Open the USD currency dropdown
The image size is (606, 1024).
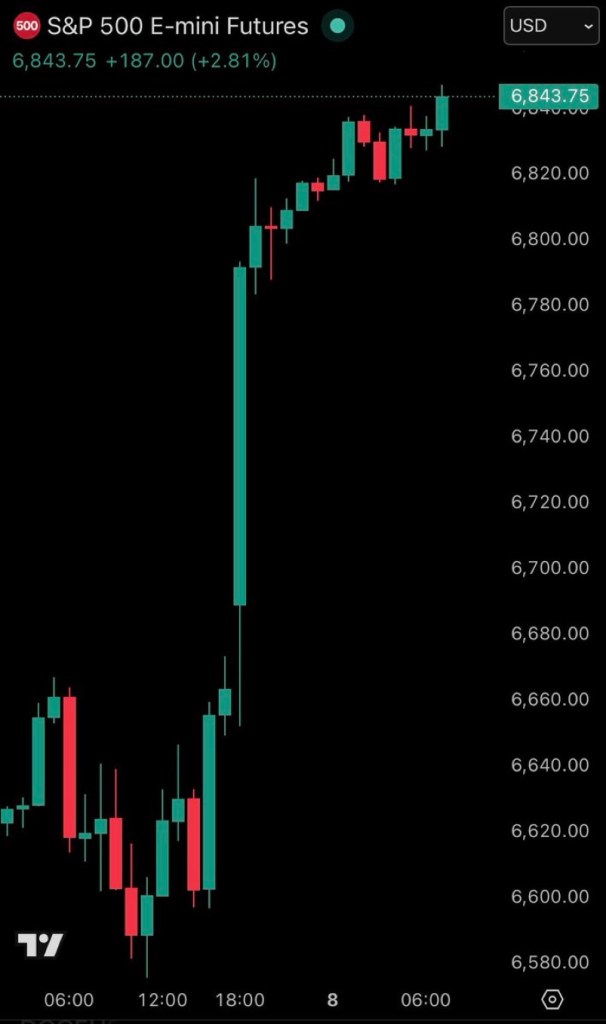[552, 26]
